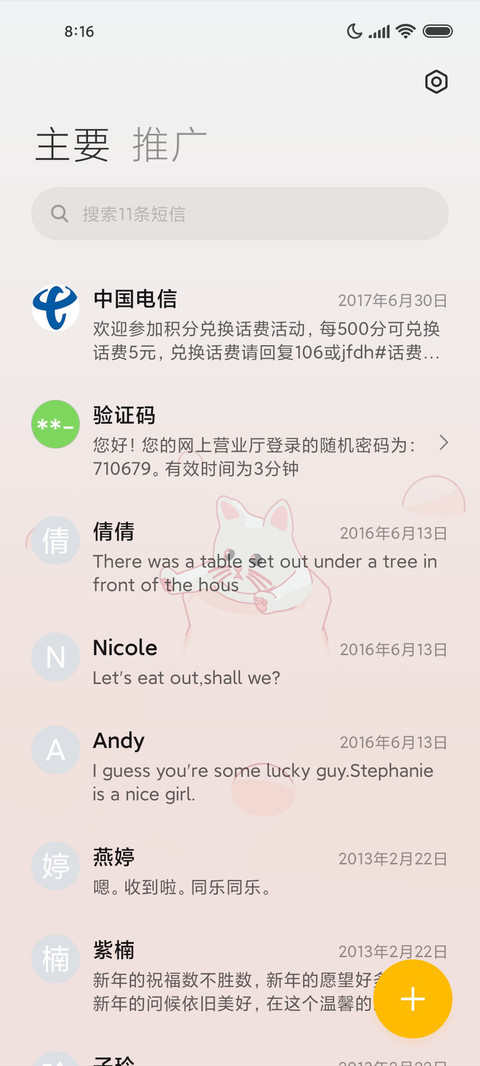The width and height of the screenshot is (480, 1066).
Task: Compose a new message with plus button
Action: (x=413, y=999)
